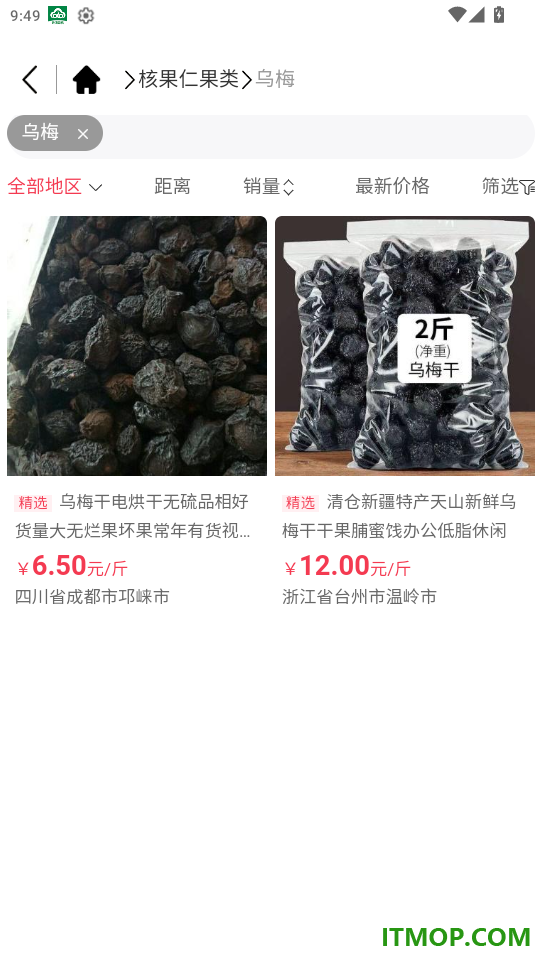Viewport: 540px width, 960px height.
Task: Sort results by 销量
Action: [268, 186]
